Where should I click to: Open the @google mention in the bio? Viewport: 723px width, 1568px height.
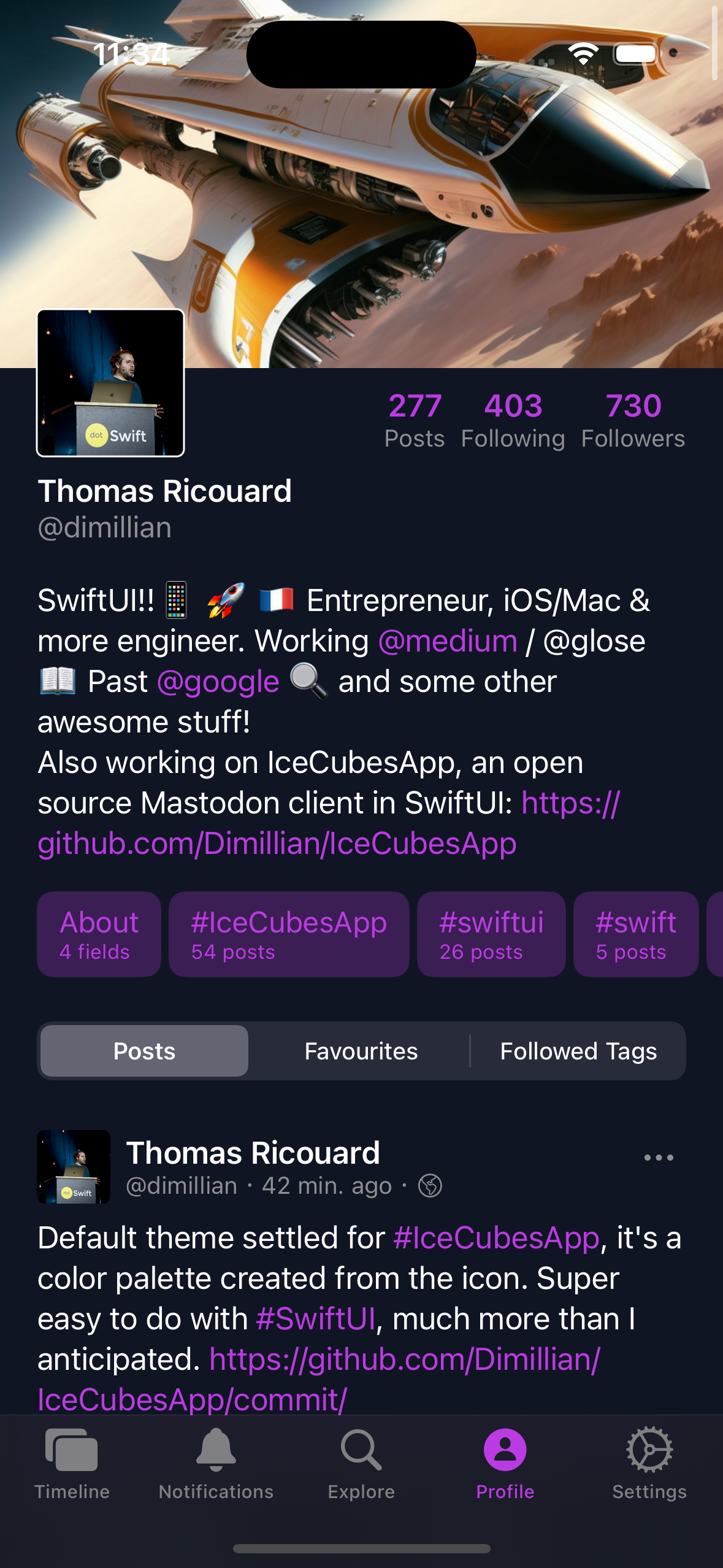coord(218,682)
